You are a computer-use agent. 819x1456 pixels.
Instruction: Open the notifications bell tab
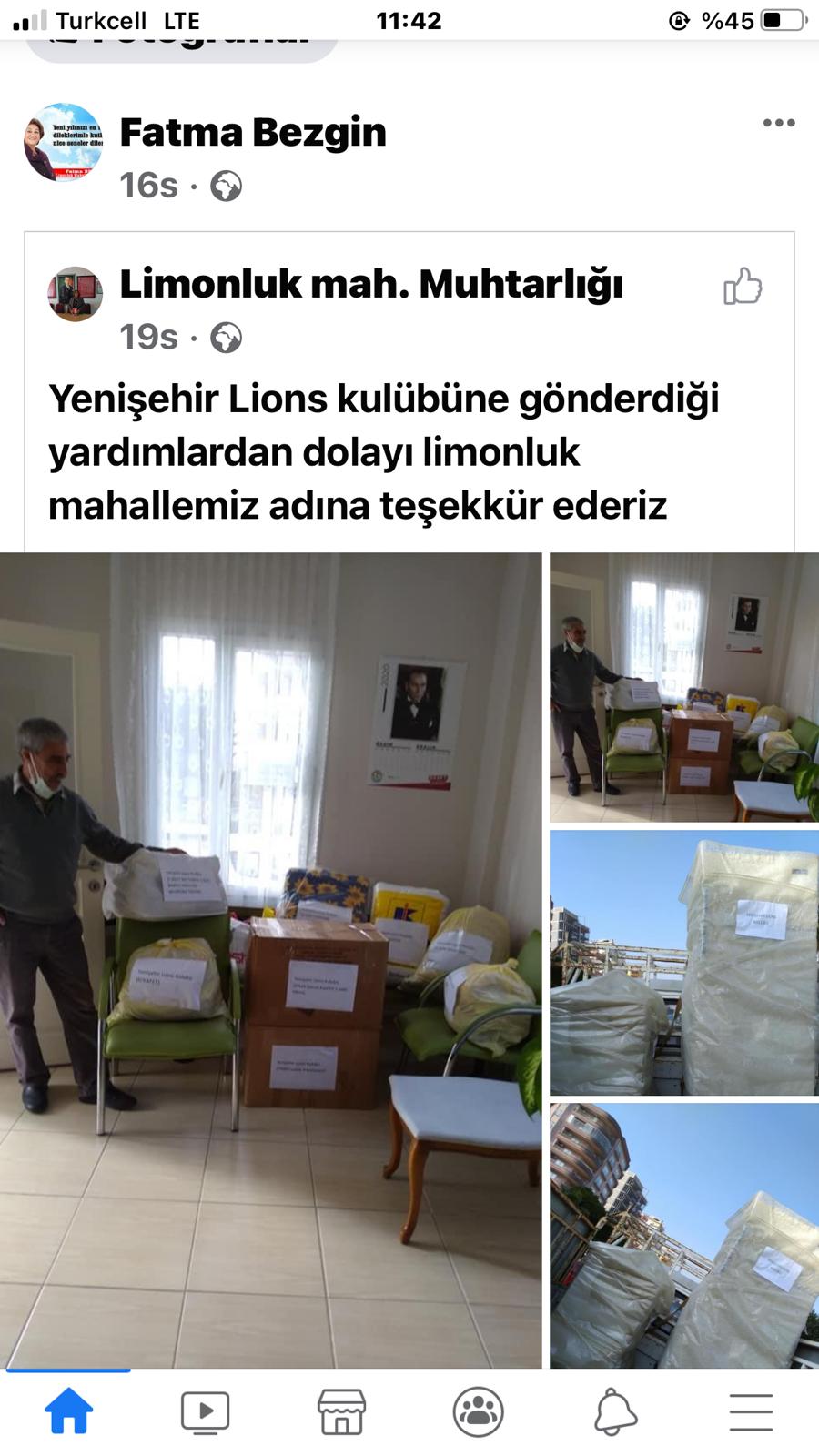[x=615, y=1412]
